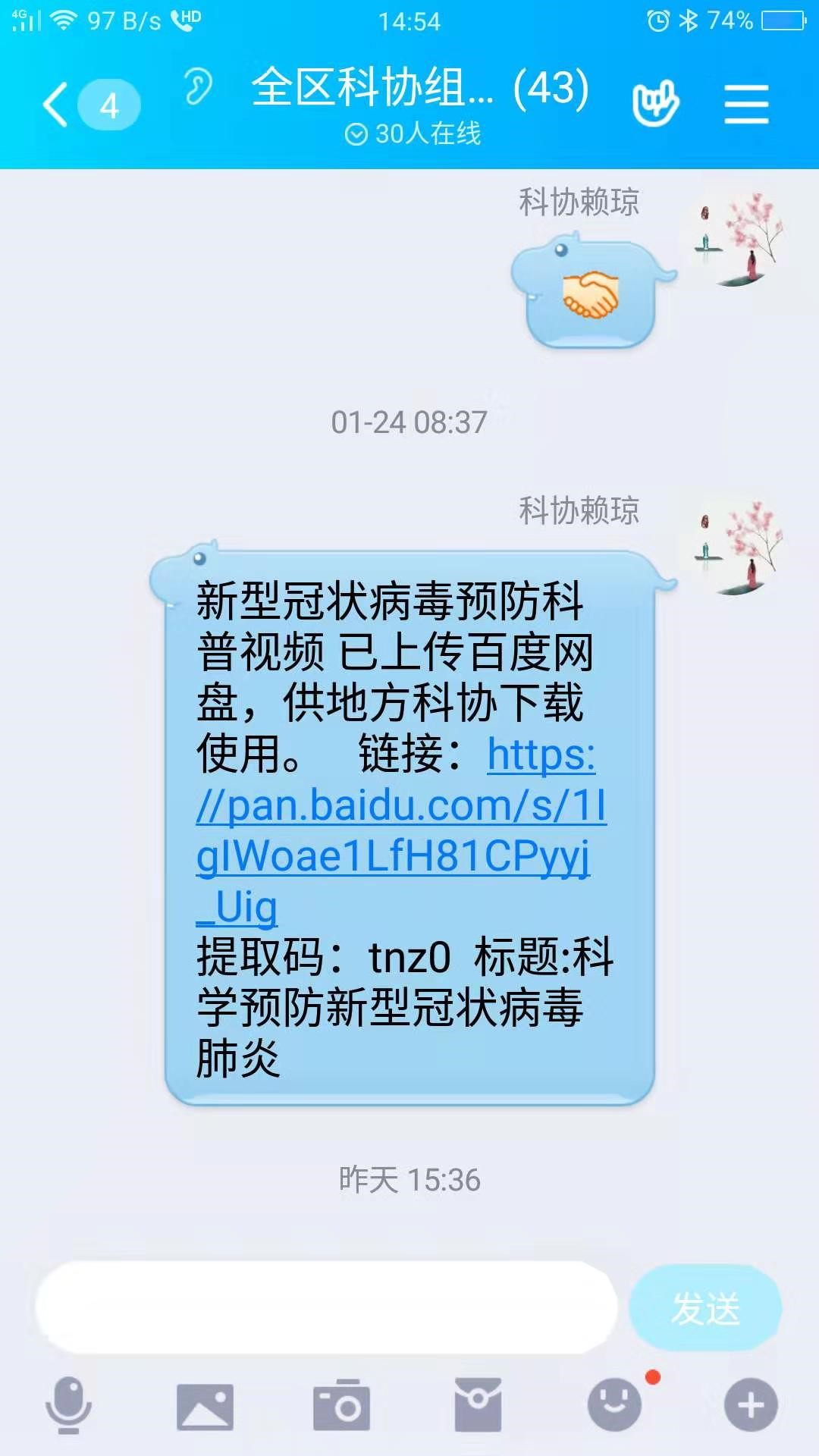Start voice input with the microphone
This screenshot has width=819, height=1456.
[68, 1405]
